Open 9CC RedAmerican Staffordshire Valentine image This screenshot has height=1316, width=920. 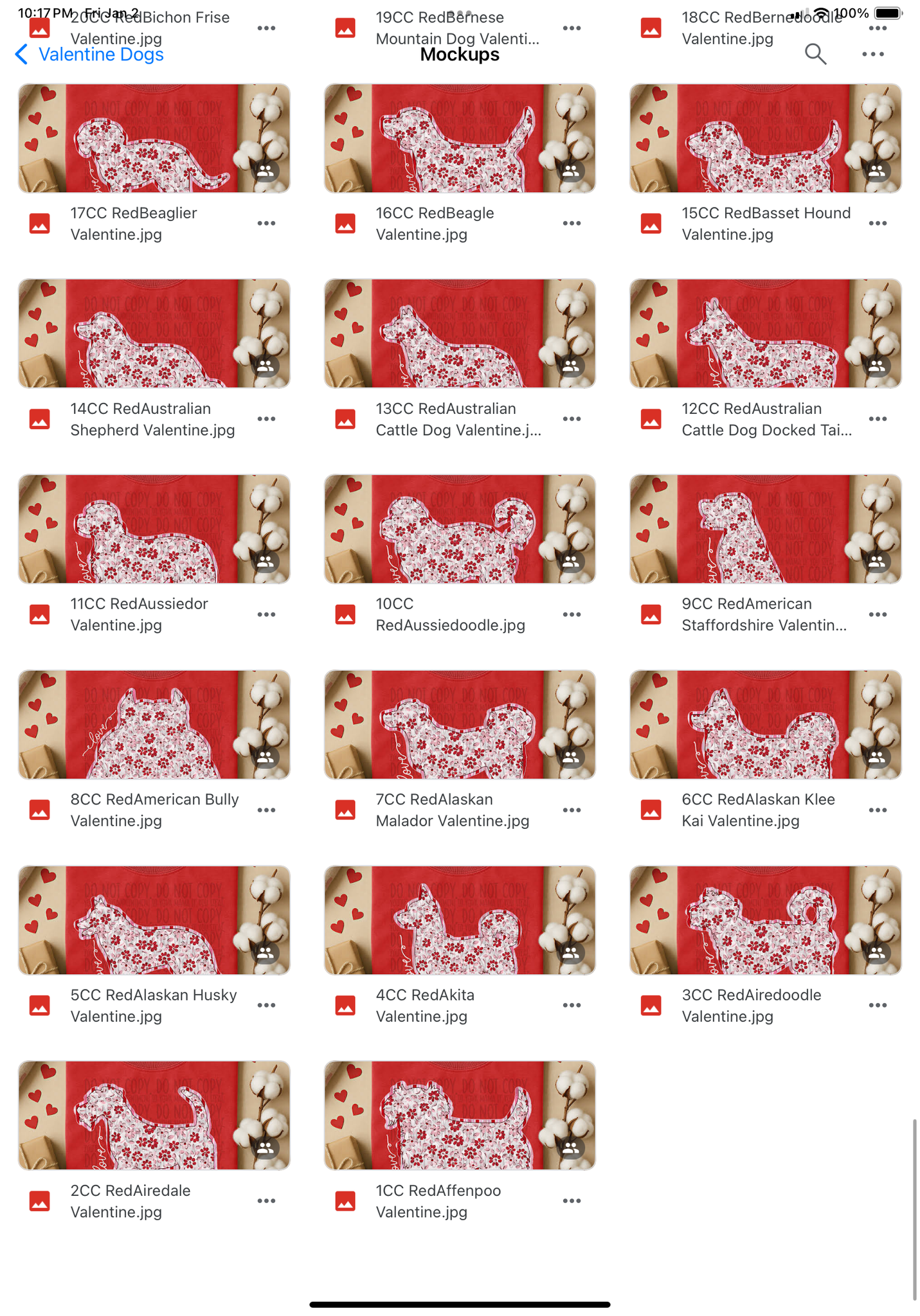click(765, 529)
